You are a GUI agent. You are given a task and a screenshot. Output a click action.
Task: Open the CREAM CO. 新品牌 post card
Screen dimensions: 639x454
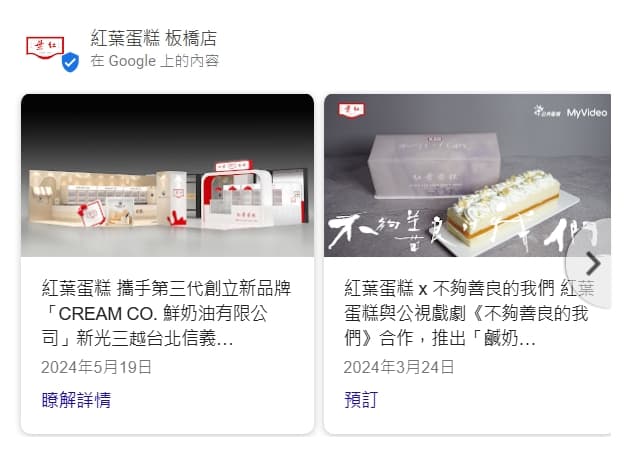coord(167,312)
